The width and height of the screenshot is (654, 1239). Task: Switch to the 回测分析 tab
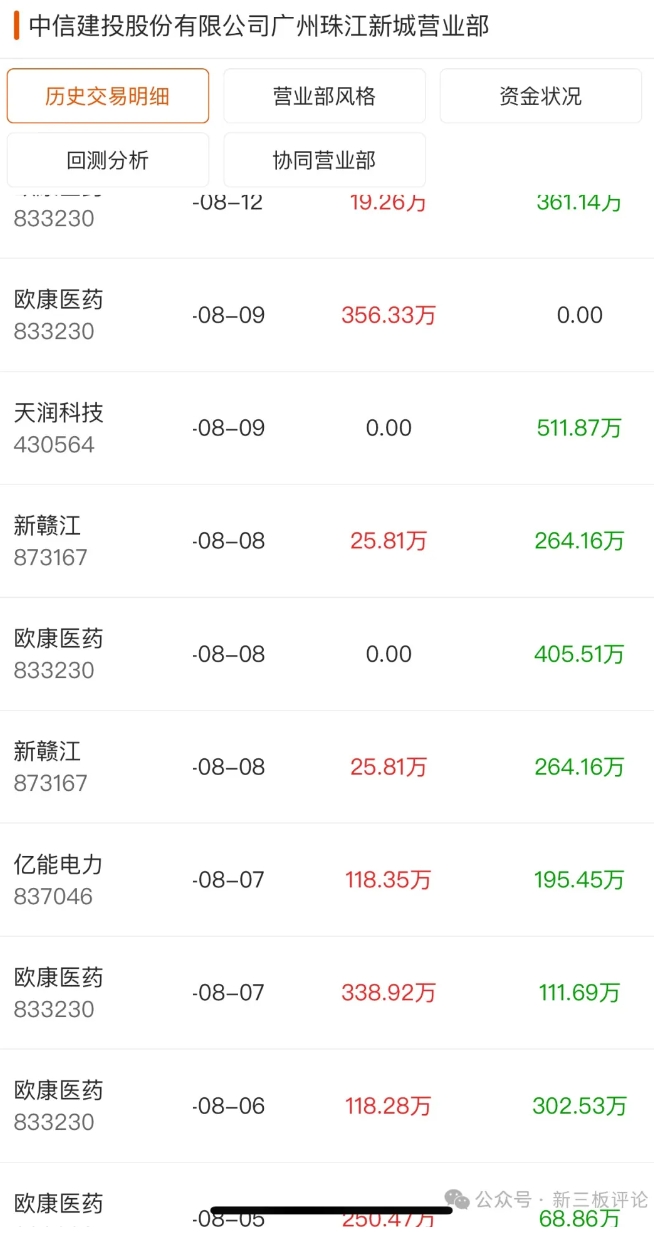click(x=108, y=160)
